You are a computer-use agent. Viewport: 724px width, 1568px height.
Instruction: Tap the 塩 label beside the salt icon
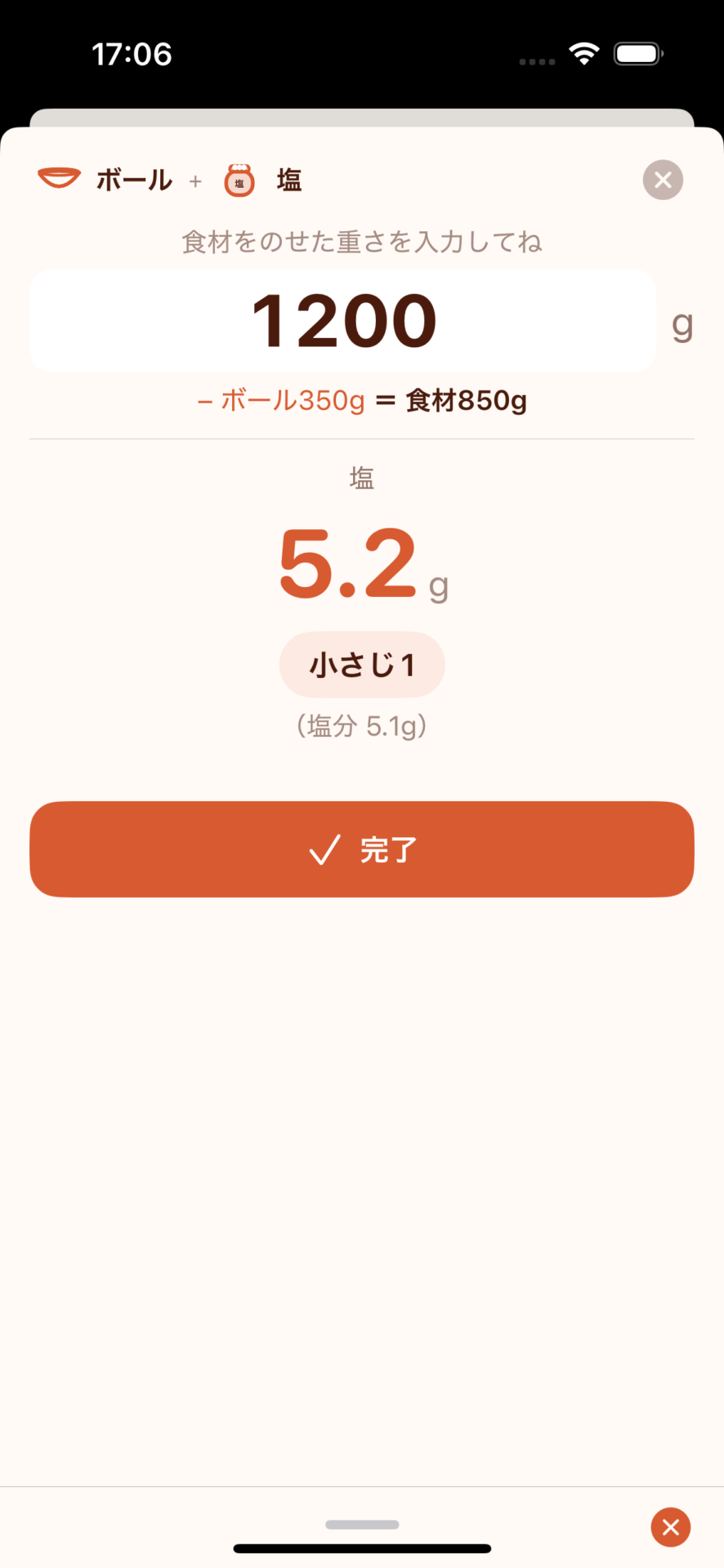[290, 180]
